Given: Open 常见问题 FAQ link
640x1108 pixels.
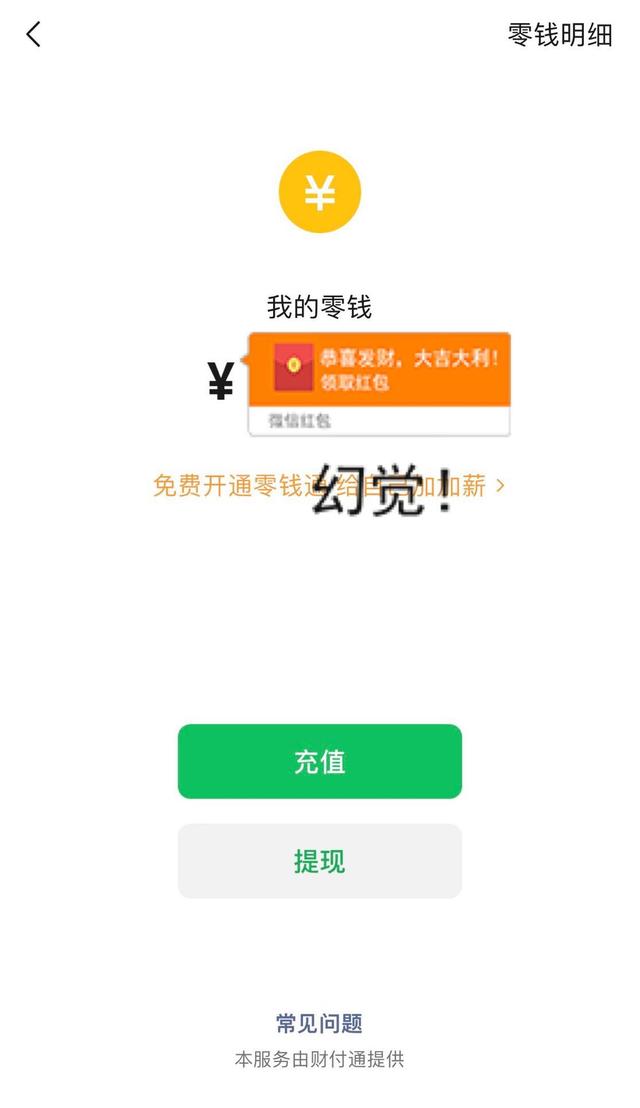Looking at the screenshot, I should click(x=319, y=1023).
